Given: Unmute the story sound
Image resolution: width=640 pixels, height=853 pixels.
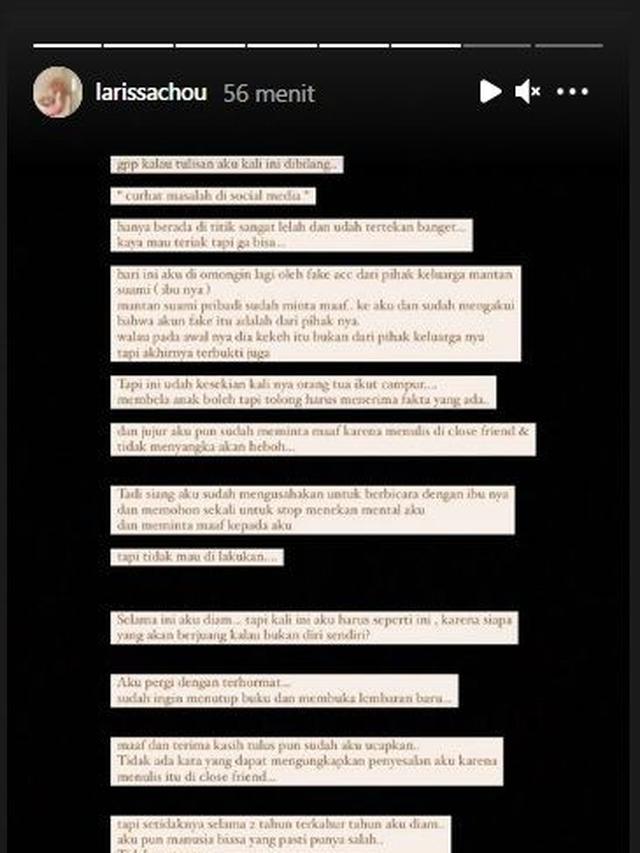Looking at the screenshot, I should tap(528, 92).
